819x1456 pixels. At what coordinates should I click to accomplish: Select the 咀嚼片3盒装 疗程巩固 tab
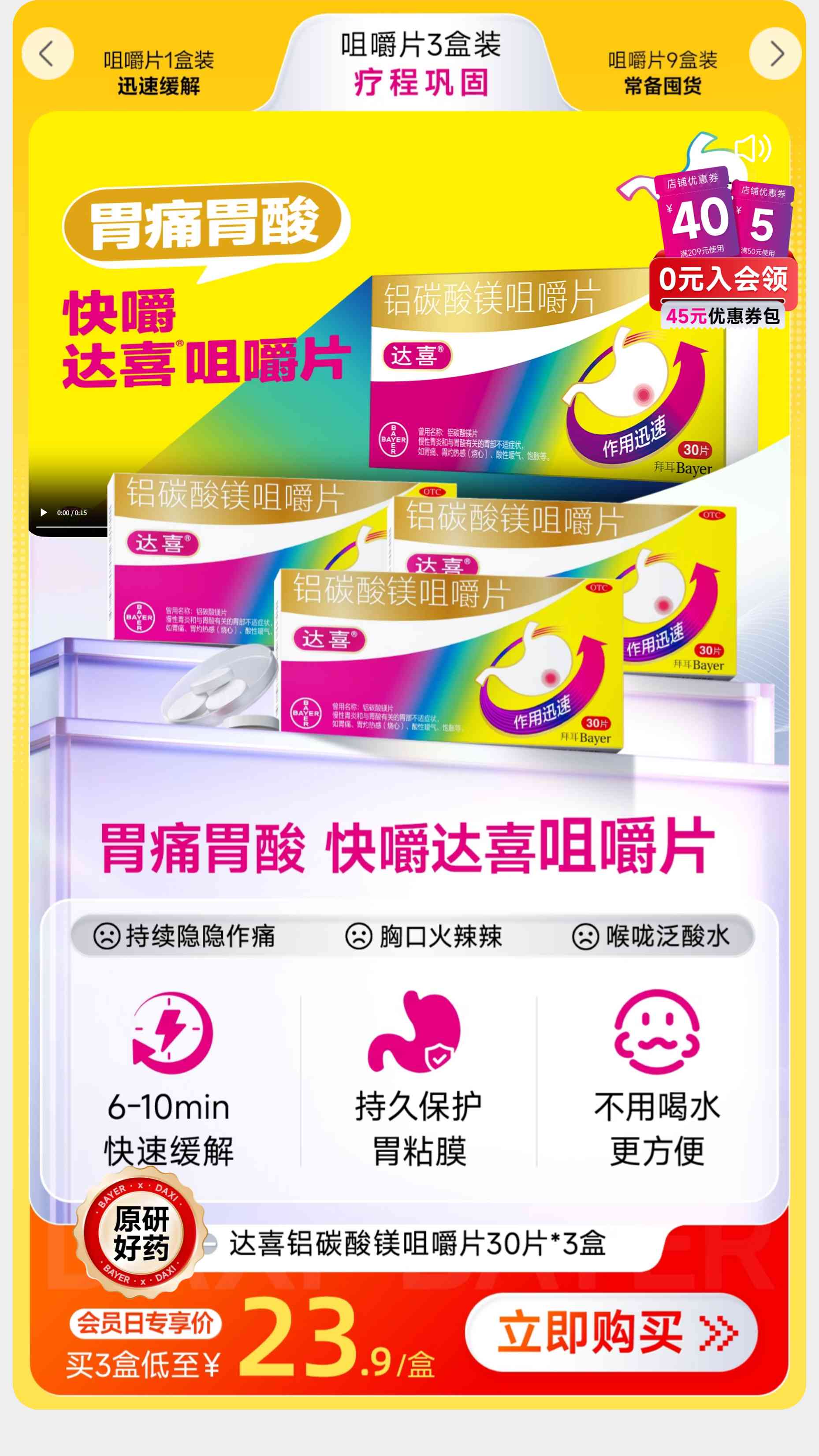pos(420,64)
